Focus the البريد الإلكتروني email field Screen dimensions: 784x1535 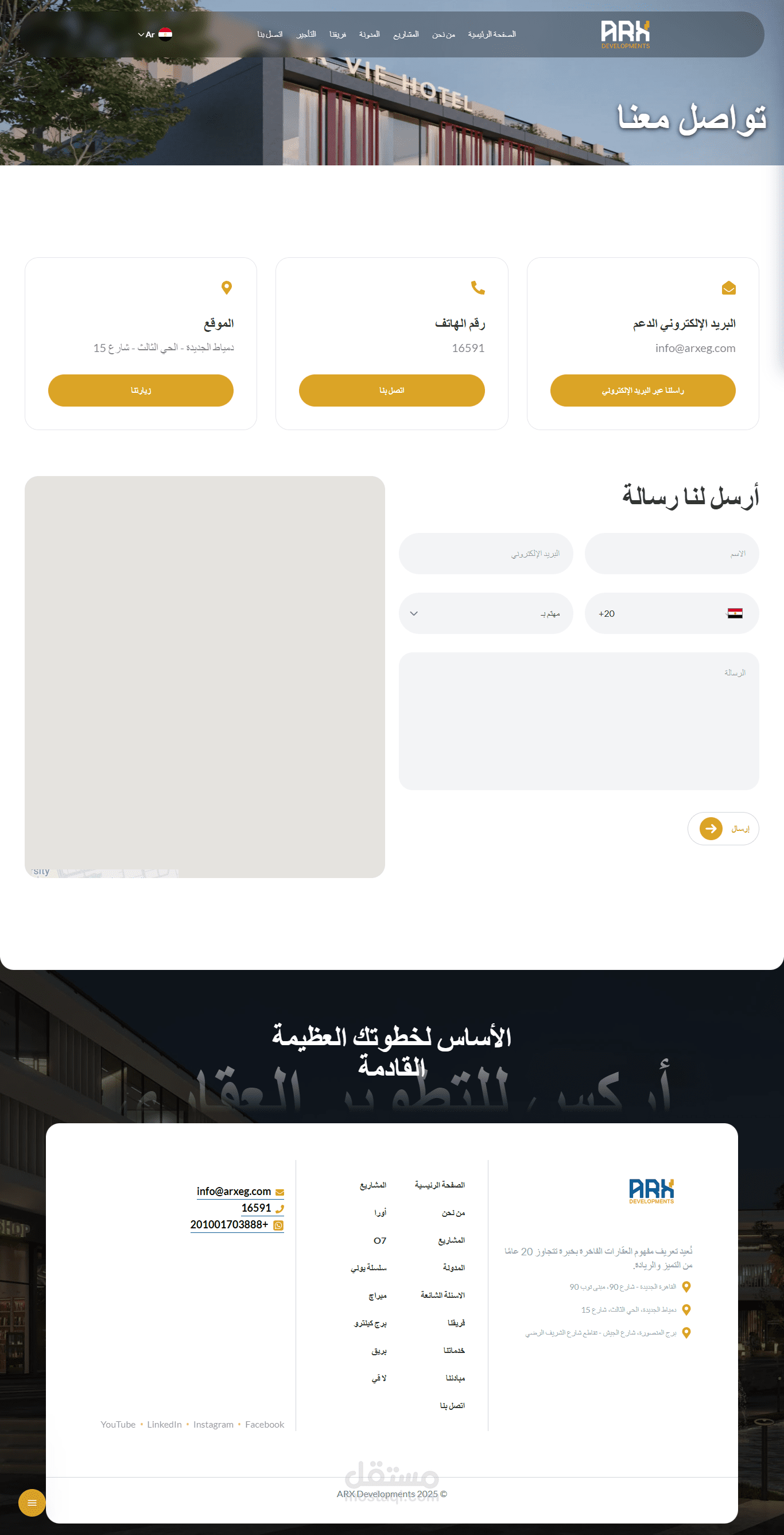(486, 554)
